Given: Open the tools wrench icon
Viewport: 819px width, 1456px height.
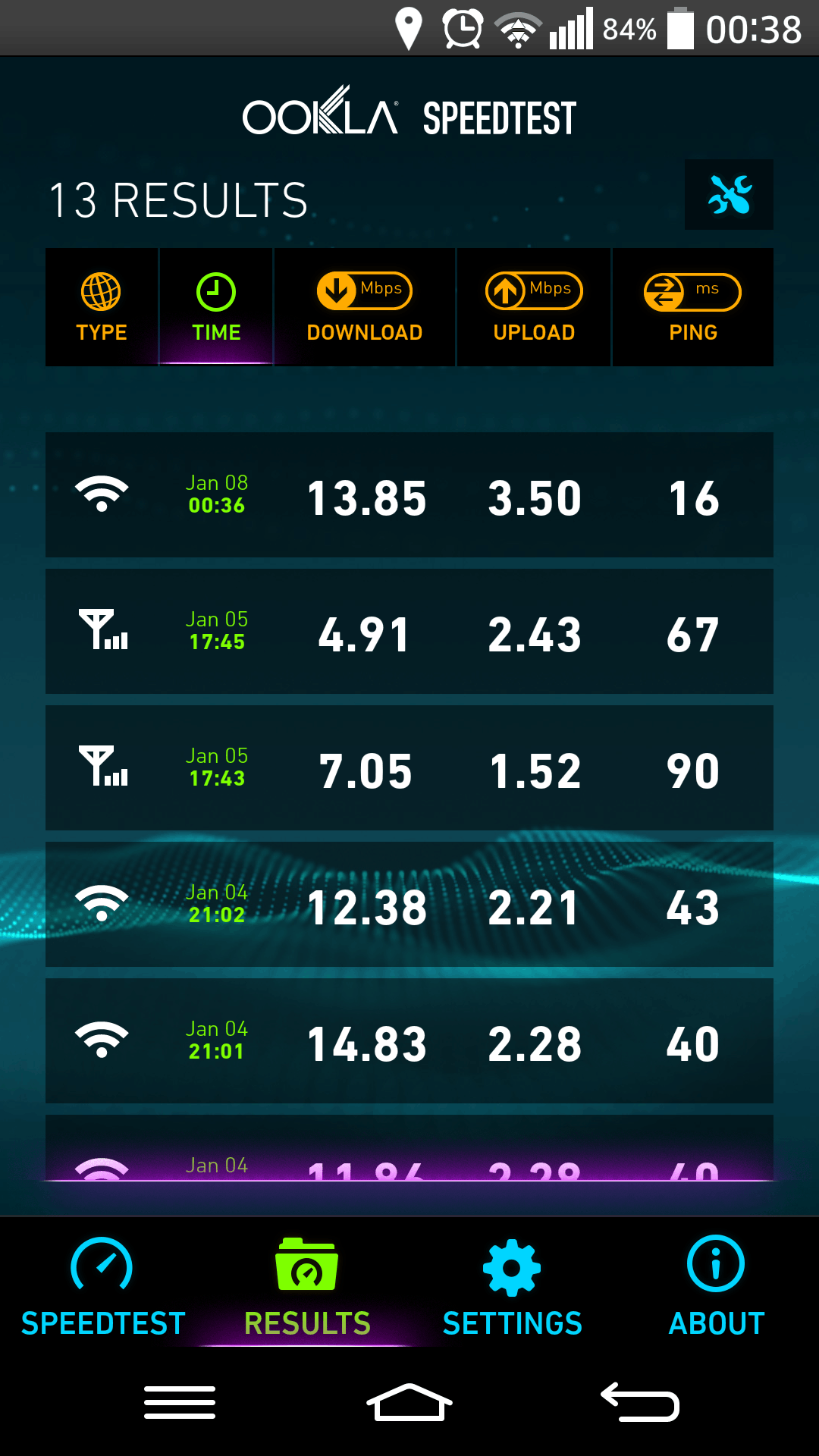Looking at the screenshot, I should point(729,194).
